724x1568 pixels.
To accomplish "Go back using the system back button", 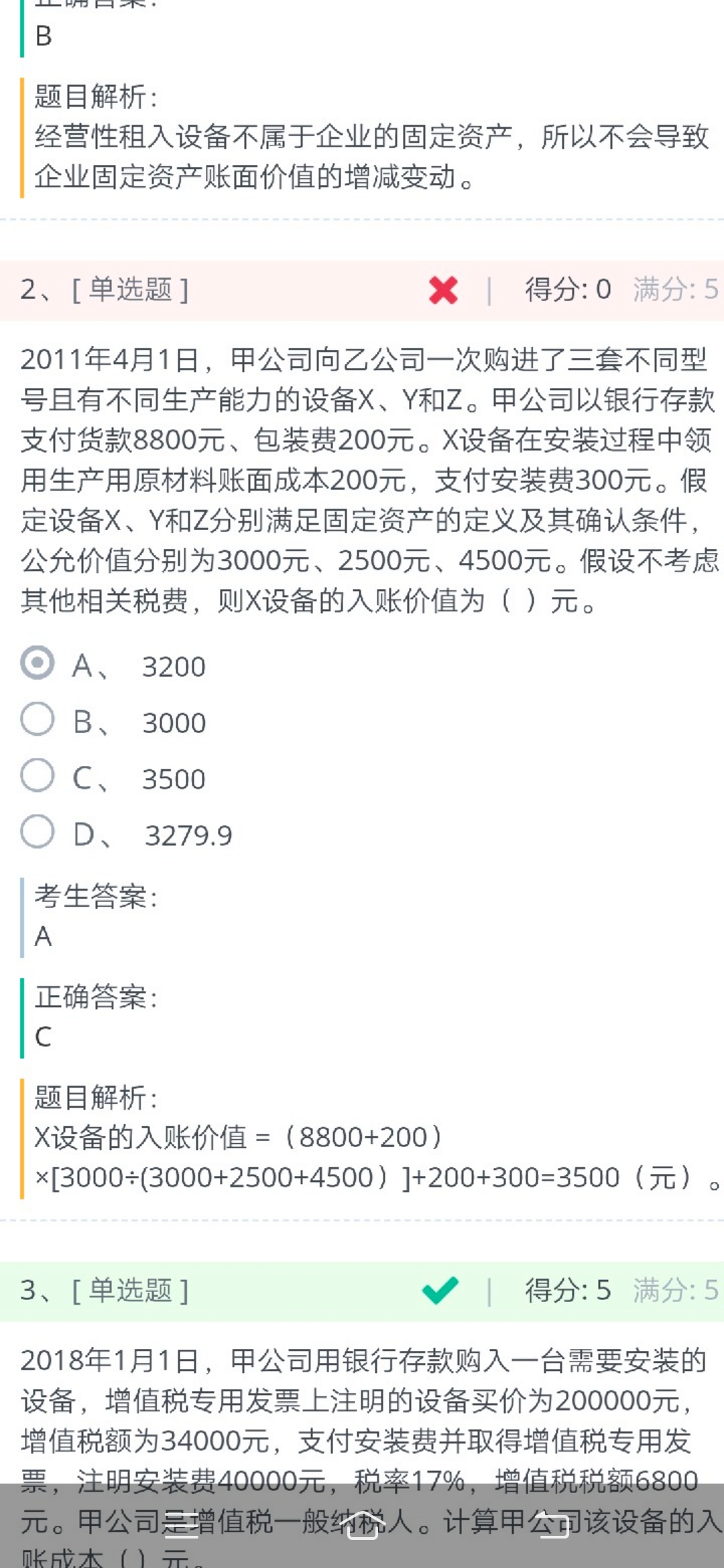I will tap(554, 1525).
